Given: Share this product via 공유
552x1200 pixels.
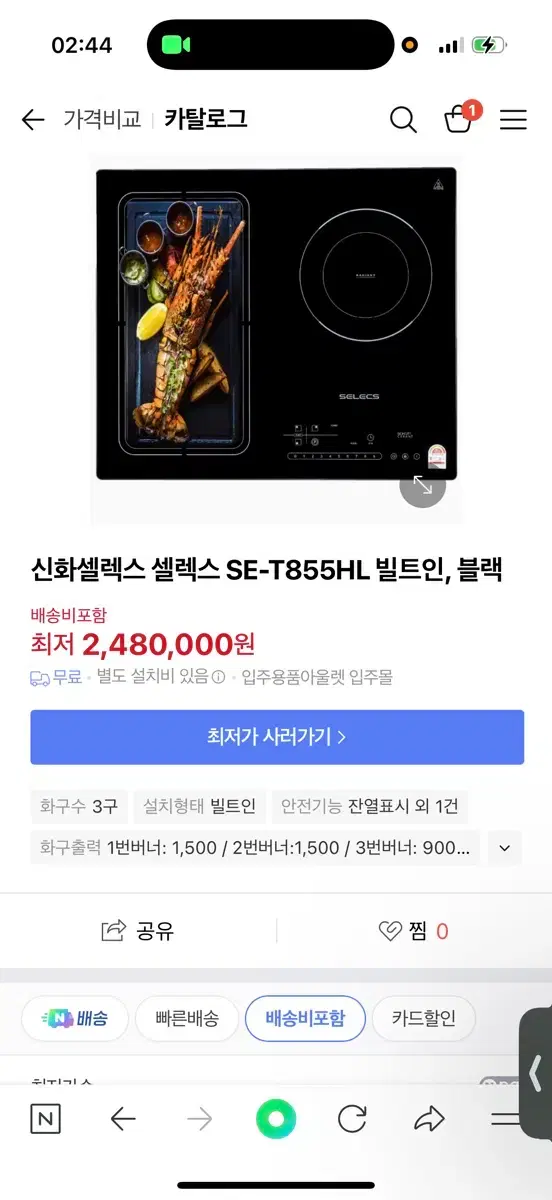Looking at the screenshot, I should pyautogui.click(x=138, y=931).
